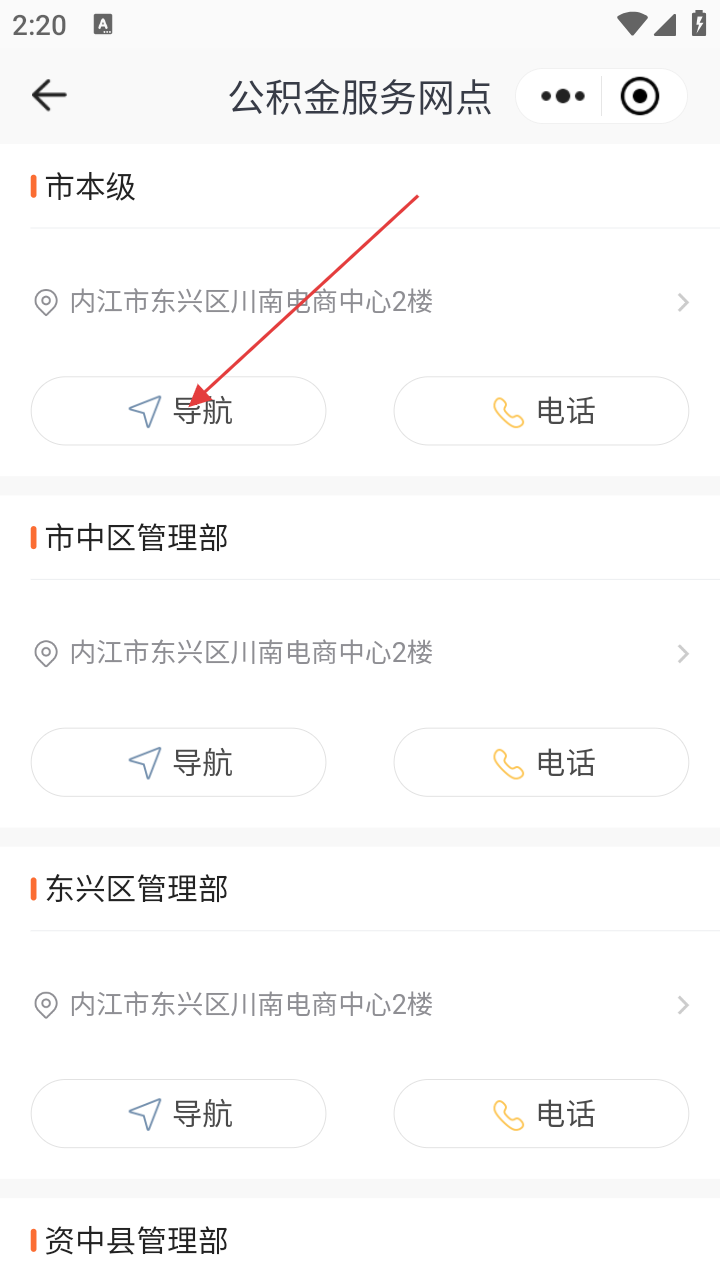Image resolution: width=720 pixels, height=1280 pixels.
Task: Open address row under 东兴区管理部
Action: point(360,1004)
